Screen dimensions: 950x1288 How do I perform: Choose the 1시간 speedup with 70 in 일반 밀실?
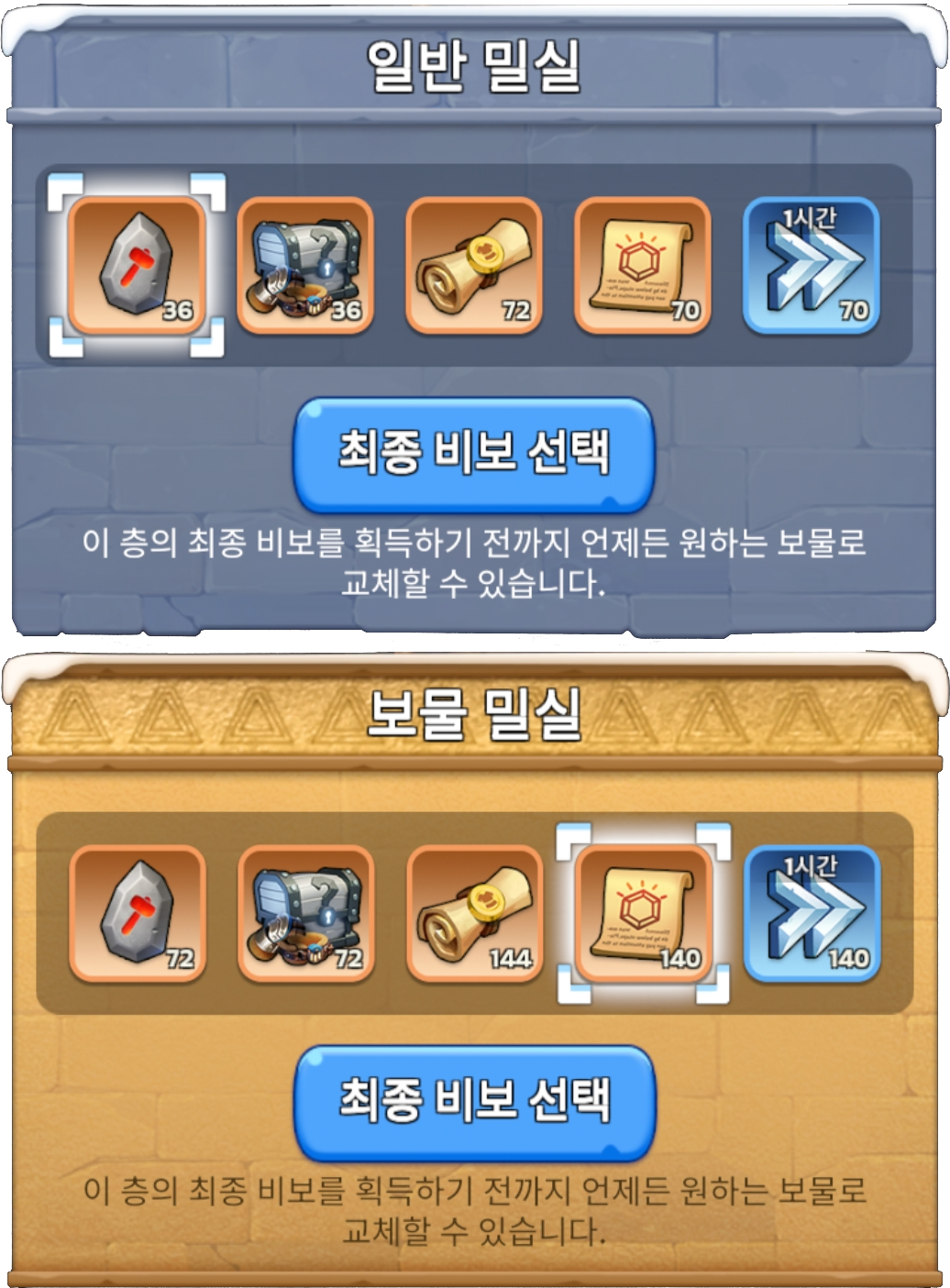[x=812, y=265]
